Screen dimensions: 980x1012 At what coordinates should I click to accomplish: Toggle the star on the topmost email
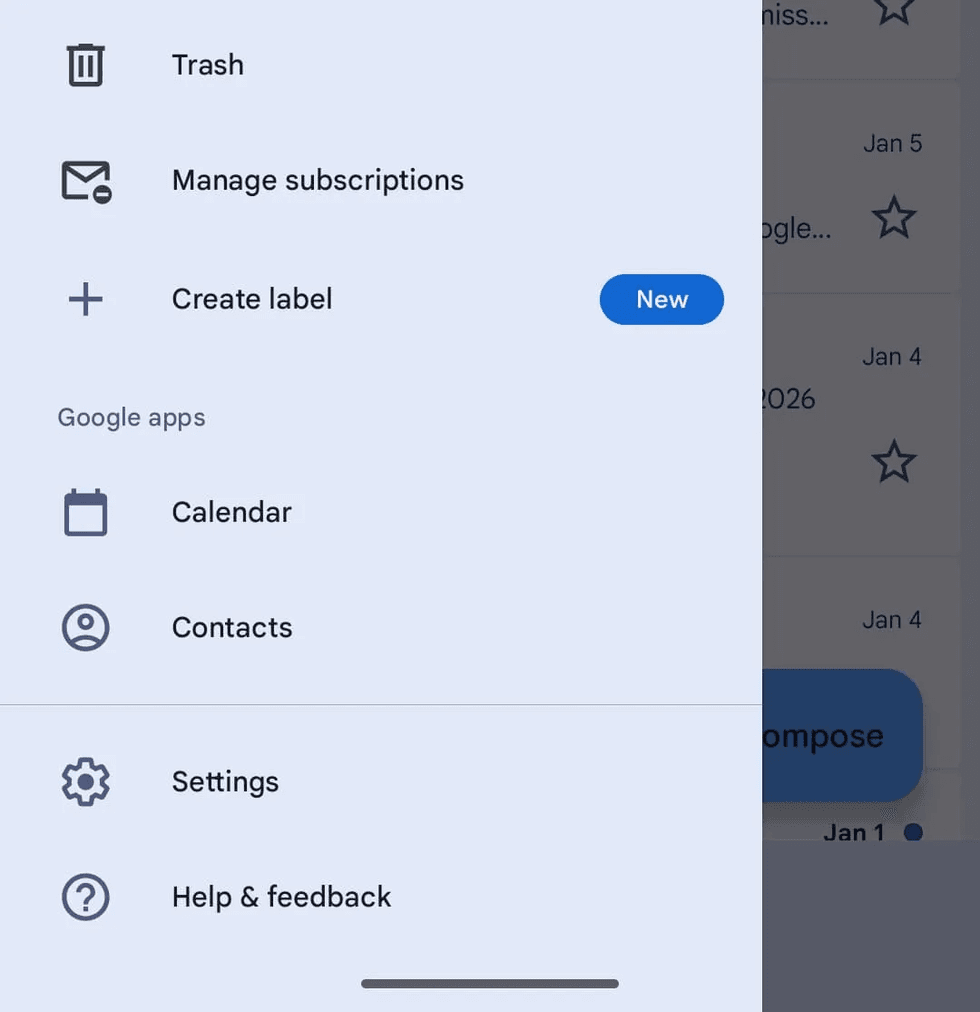point(893,14)
